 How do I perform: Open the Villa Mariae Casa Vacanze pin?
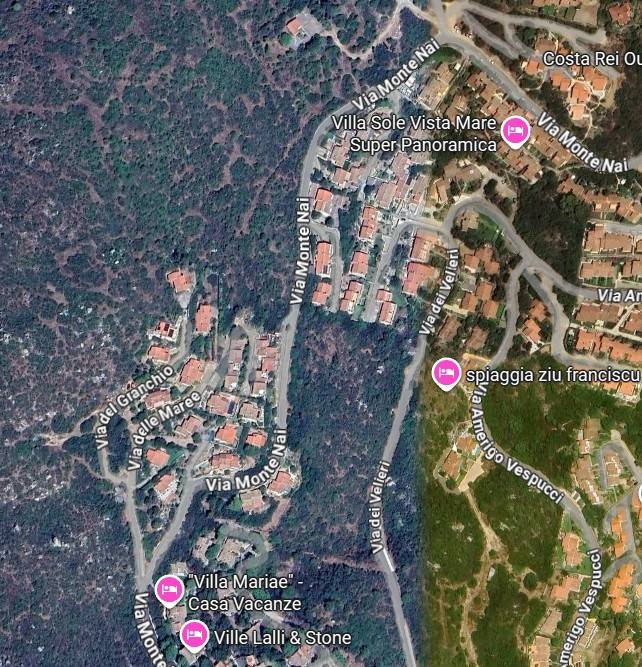[x=169, y=590]
